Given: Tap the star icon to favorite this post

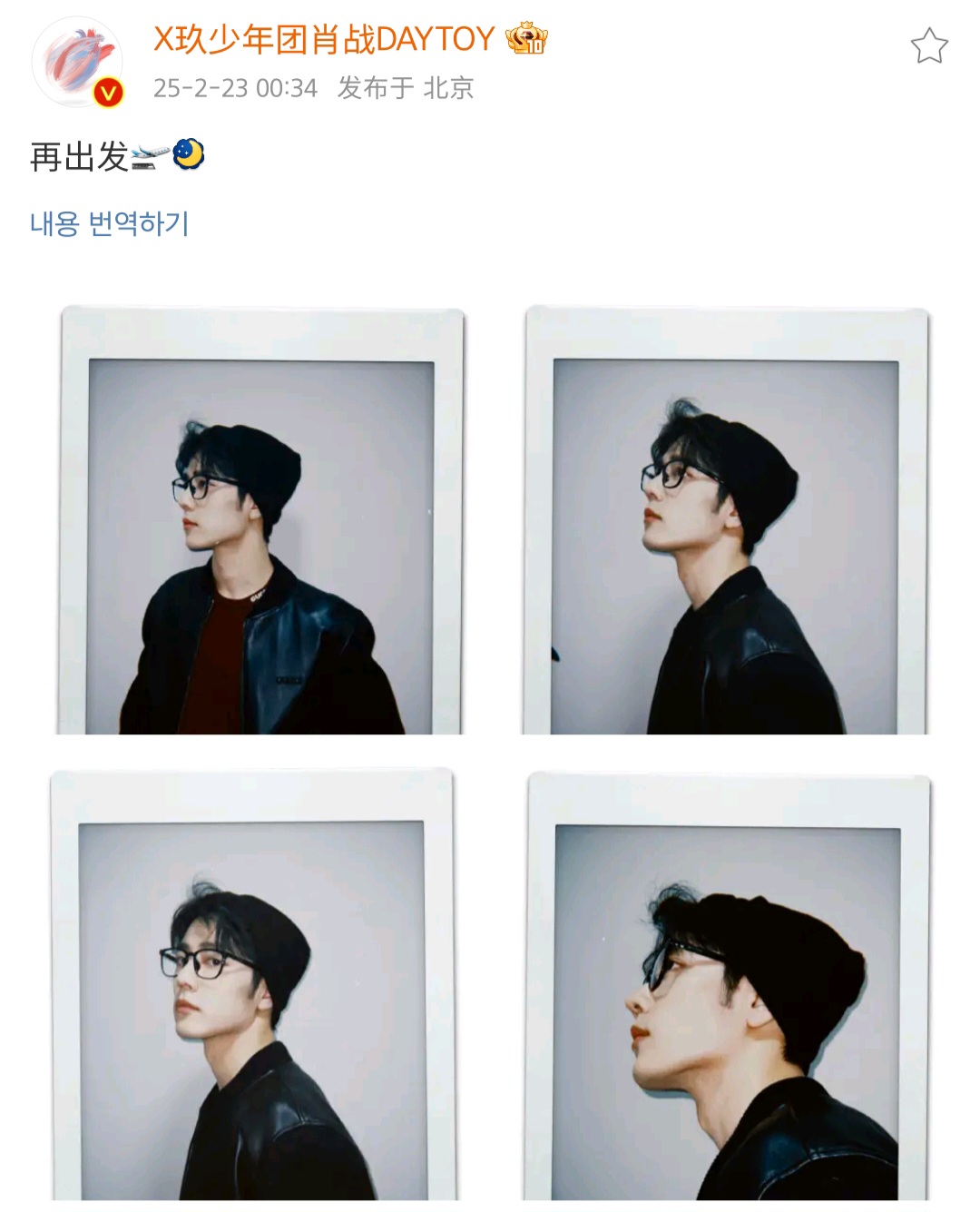Looking at the screenshot, I should 929,46.
